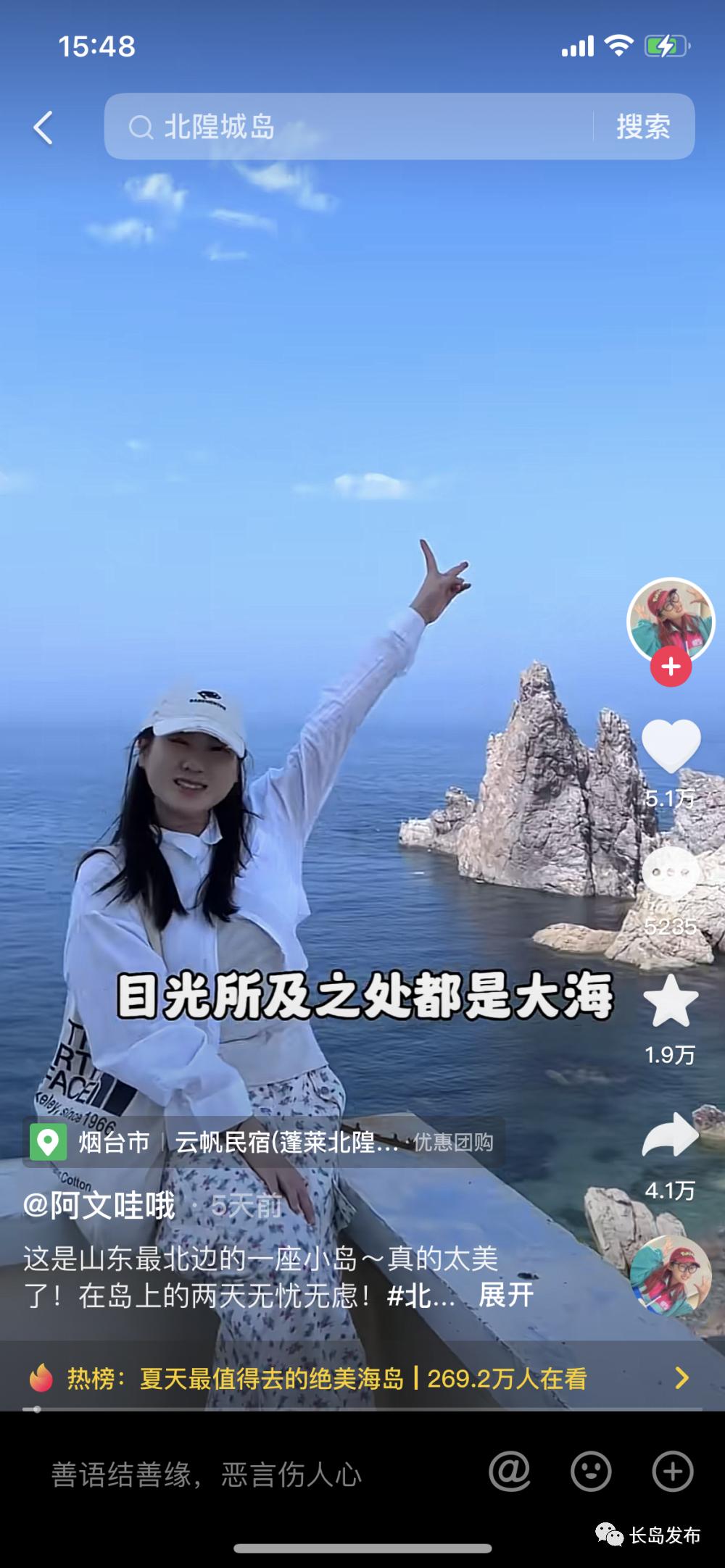
Task: Open the comments bubble
Action: tap(671, 873)
